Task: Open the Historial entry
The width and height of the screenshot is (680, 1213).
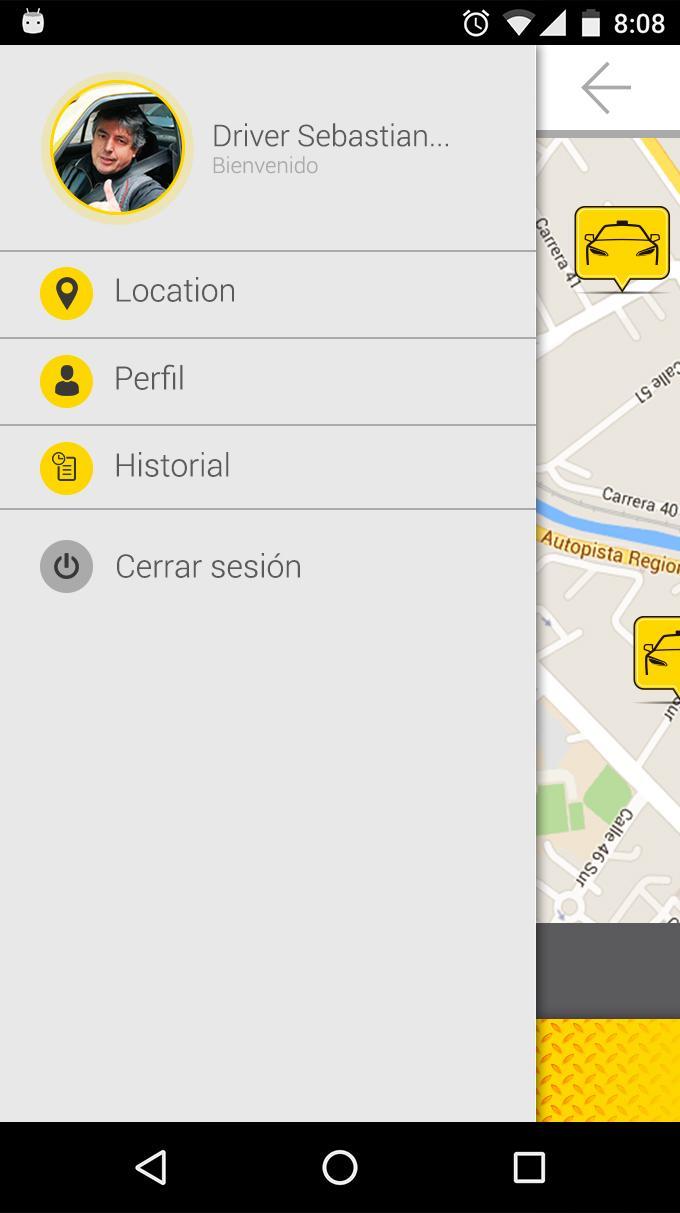Action: pos(172,467)
